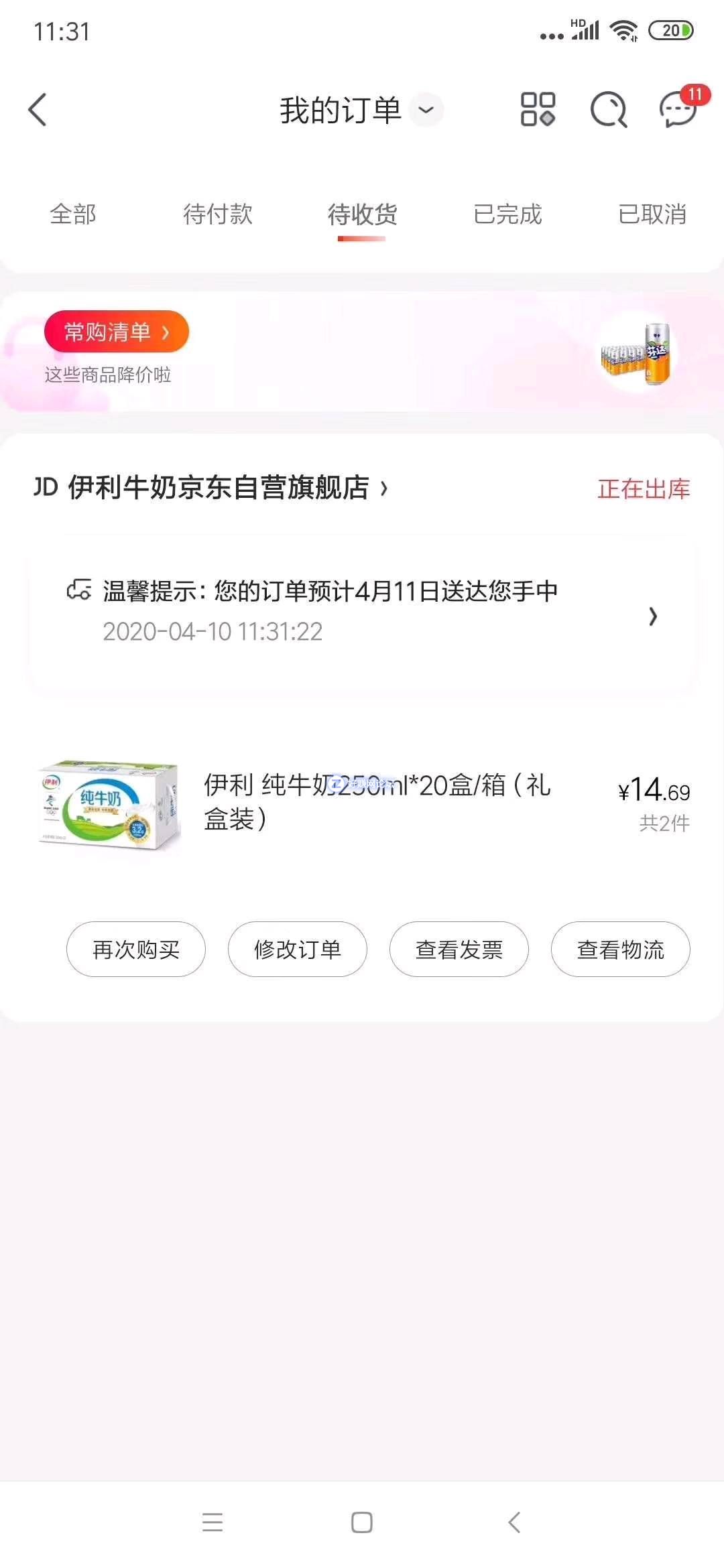Switch to the 已取消 tab
Screen dimensions: 724x1568
coord(652,214)
